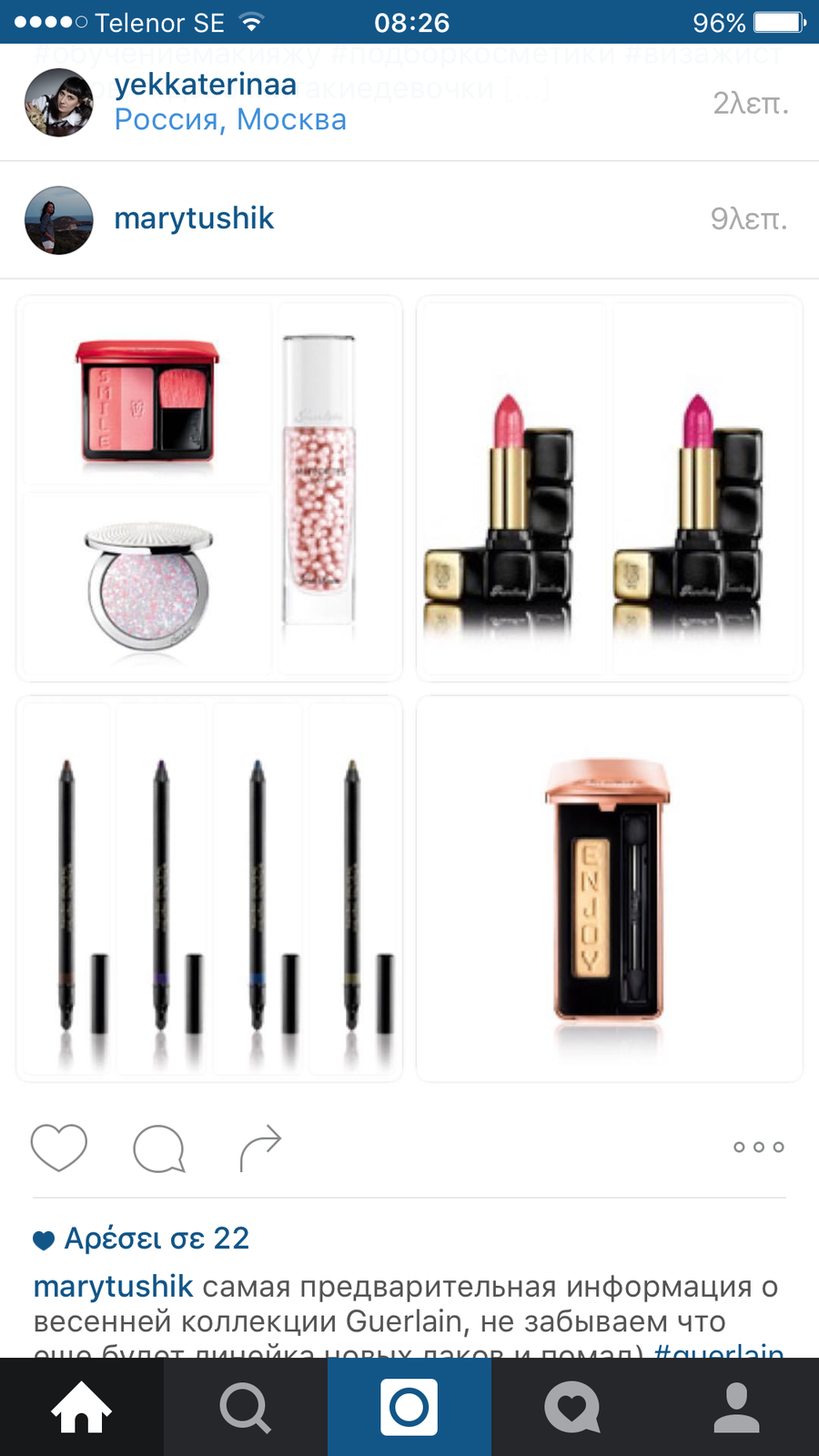Open yekkaterinaa's profile from her username
The height and width of the screenshot is (1456, 819).
206,84
